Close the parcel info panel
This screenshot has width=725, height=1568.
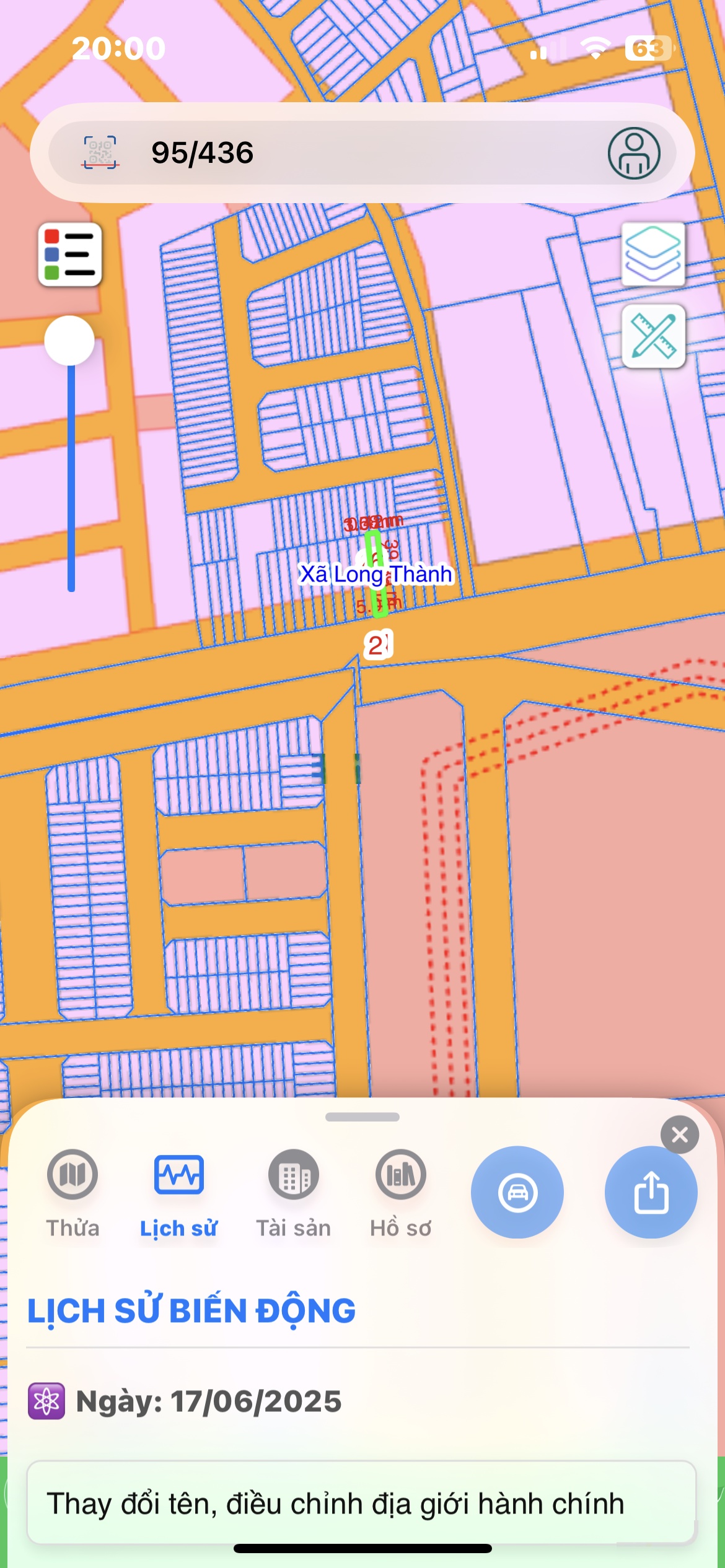click(x=679, y=1135)
